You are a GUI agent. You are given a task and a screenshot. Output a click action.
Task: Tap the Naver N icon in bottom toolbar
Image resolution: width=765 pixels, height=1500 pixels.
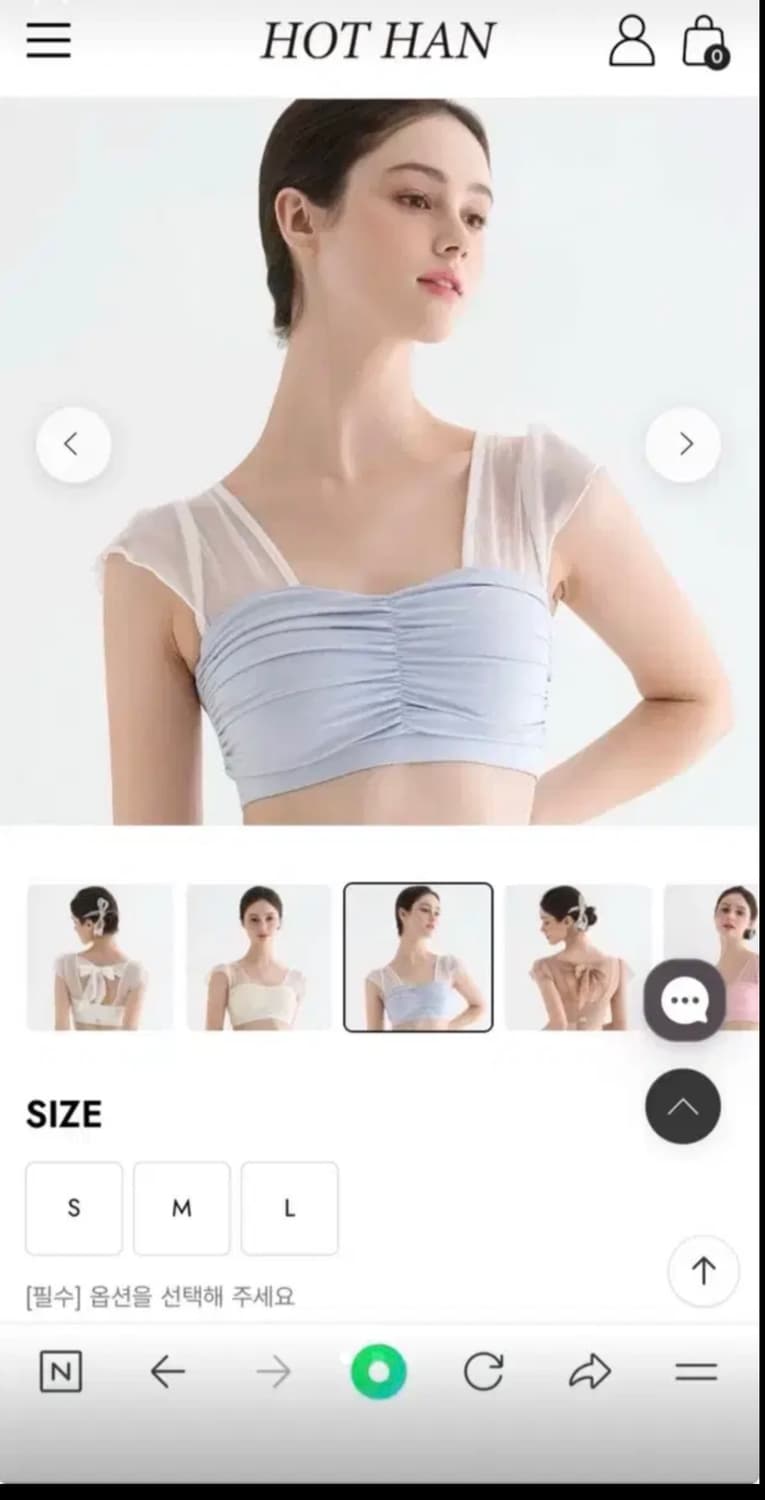pos(60,1371)
